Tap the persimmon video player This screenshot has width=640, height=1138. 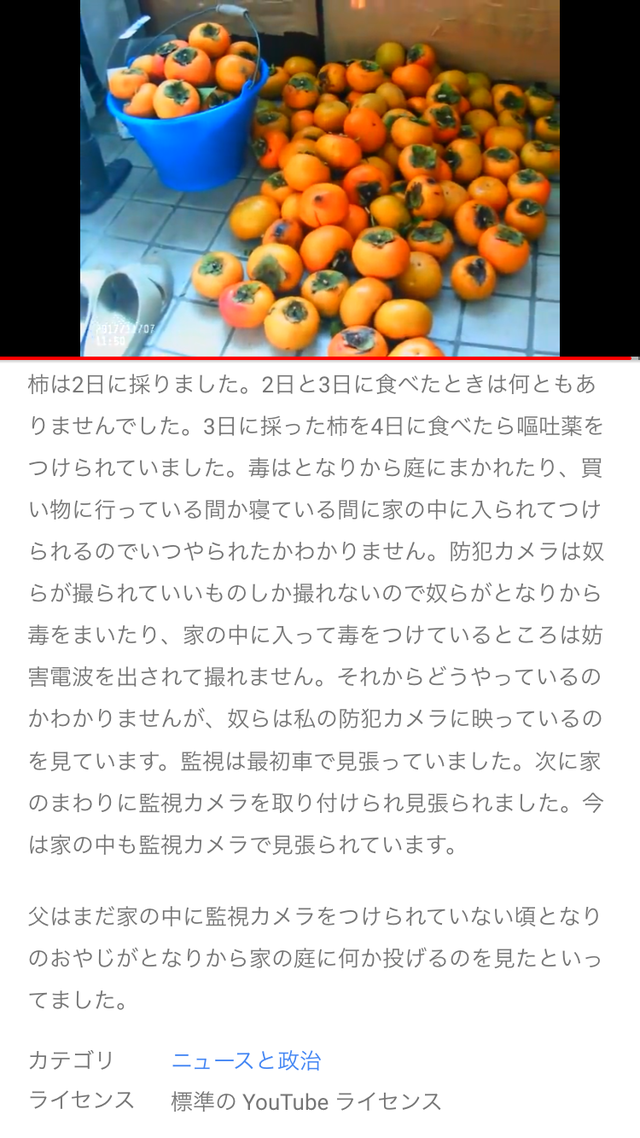pyautogui.click(x=320, y=178)
